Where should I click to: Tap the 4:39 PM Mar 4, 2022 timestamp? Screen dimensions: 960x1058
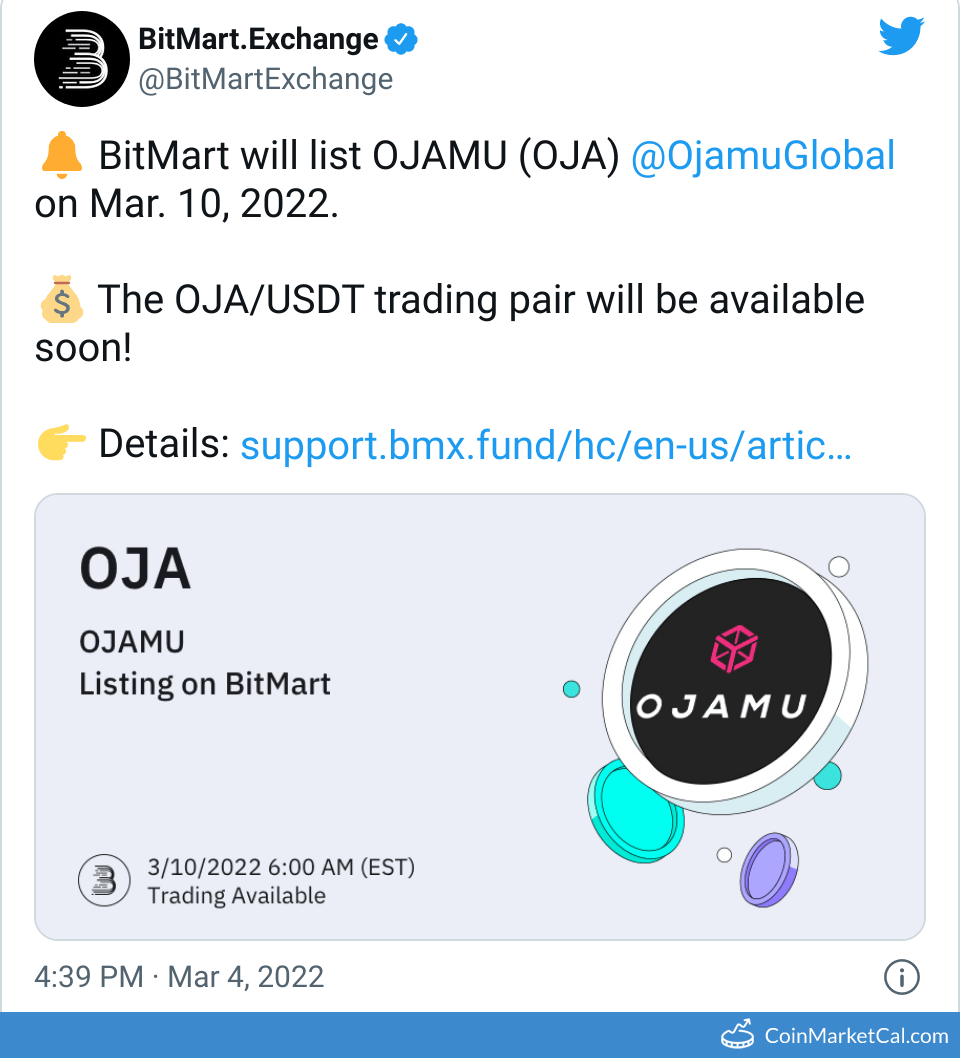coord(180,976)
